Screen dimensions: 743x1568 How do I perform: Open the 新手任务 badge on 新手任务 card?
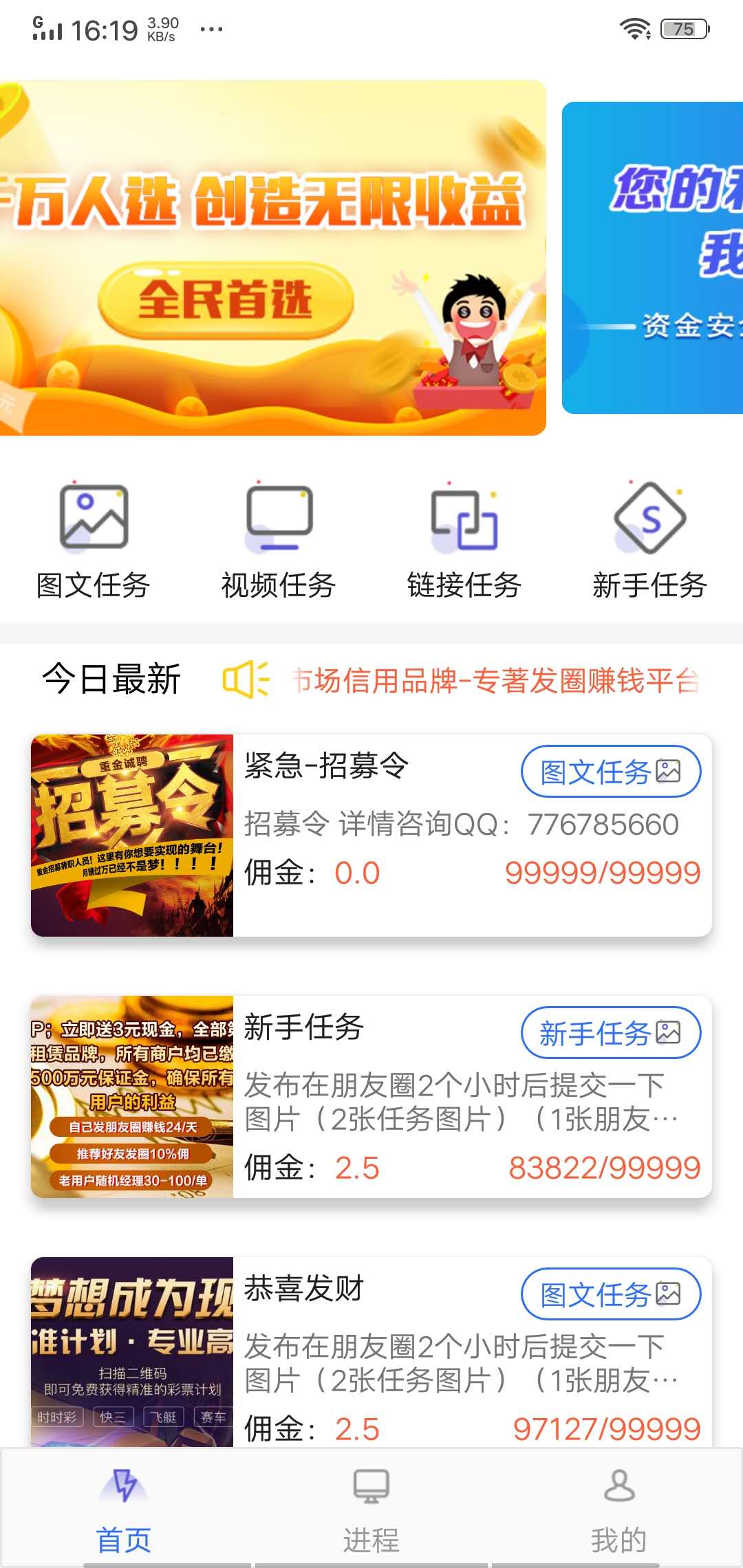(x=611, y=1032)
